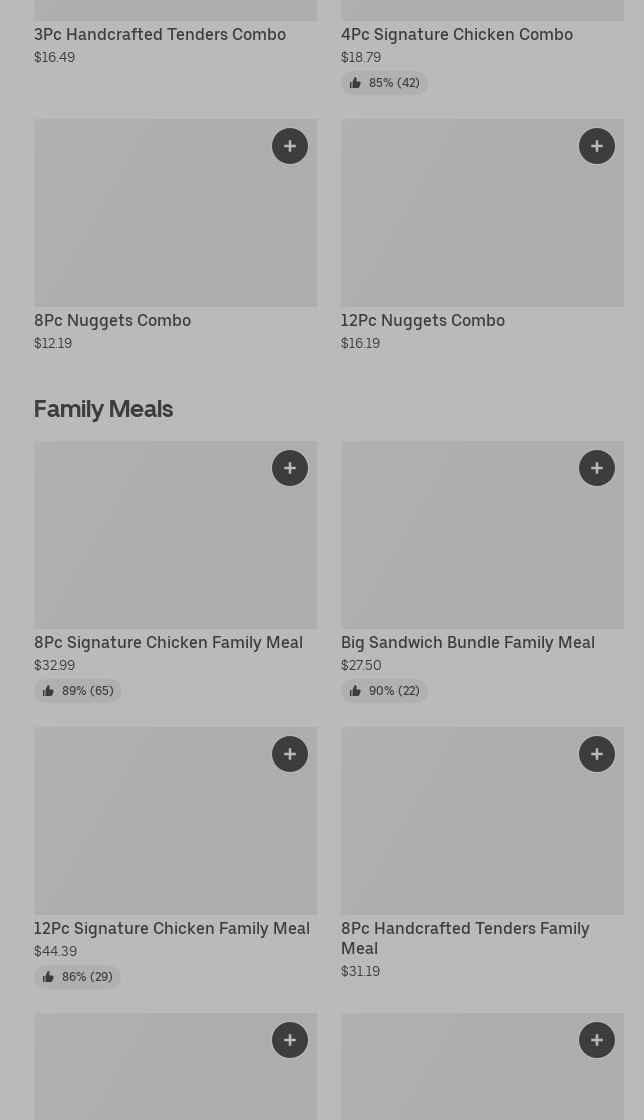This screenshot has height=1120, width=644.
Task: Add Big Sandwich Bundle Family Meal
Action: [x=597, y=468]
